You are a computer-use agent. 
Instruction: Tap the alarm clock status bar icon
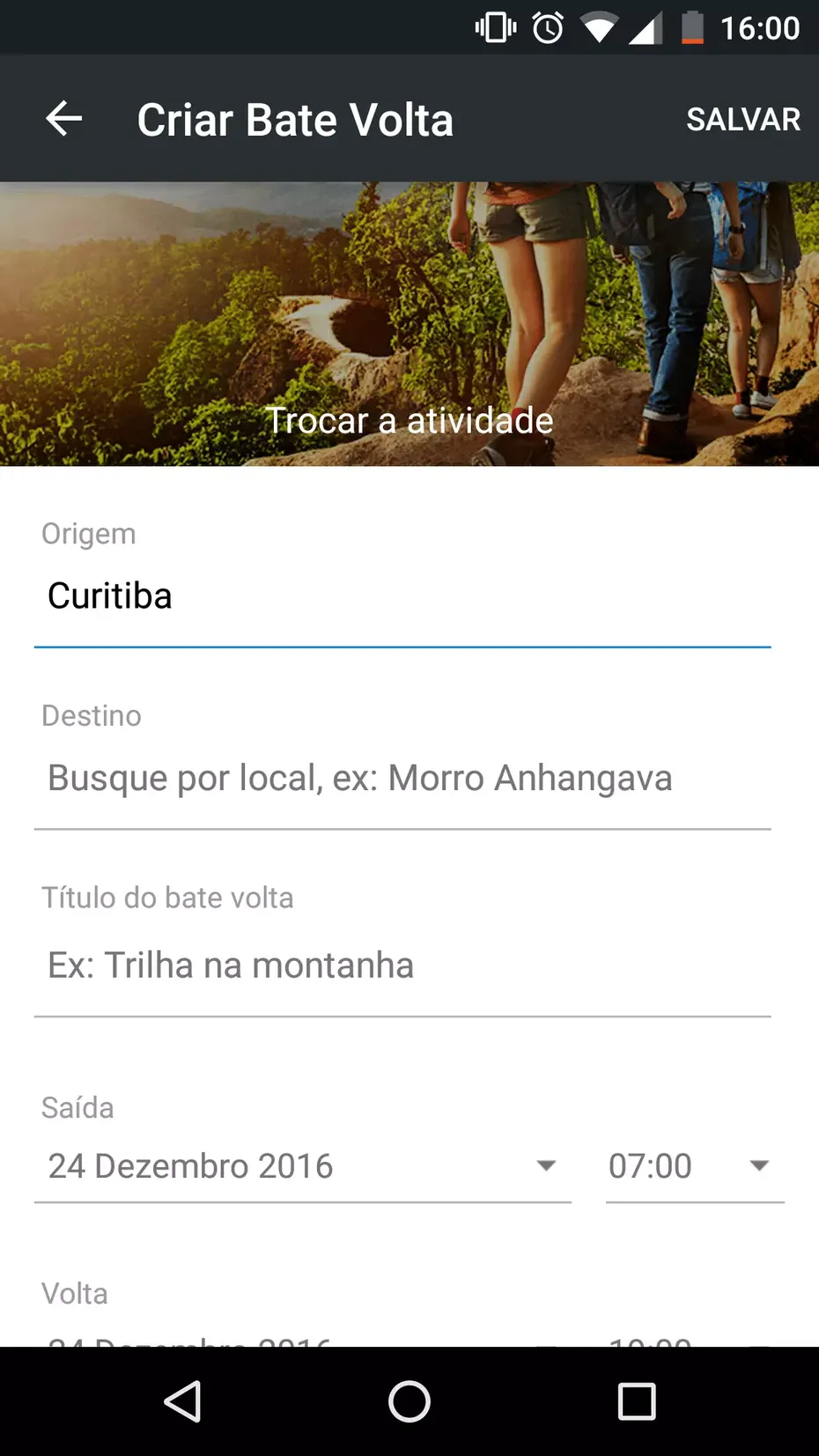[546, 27]
